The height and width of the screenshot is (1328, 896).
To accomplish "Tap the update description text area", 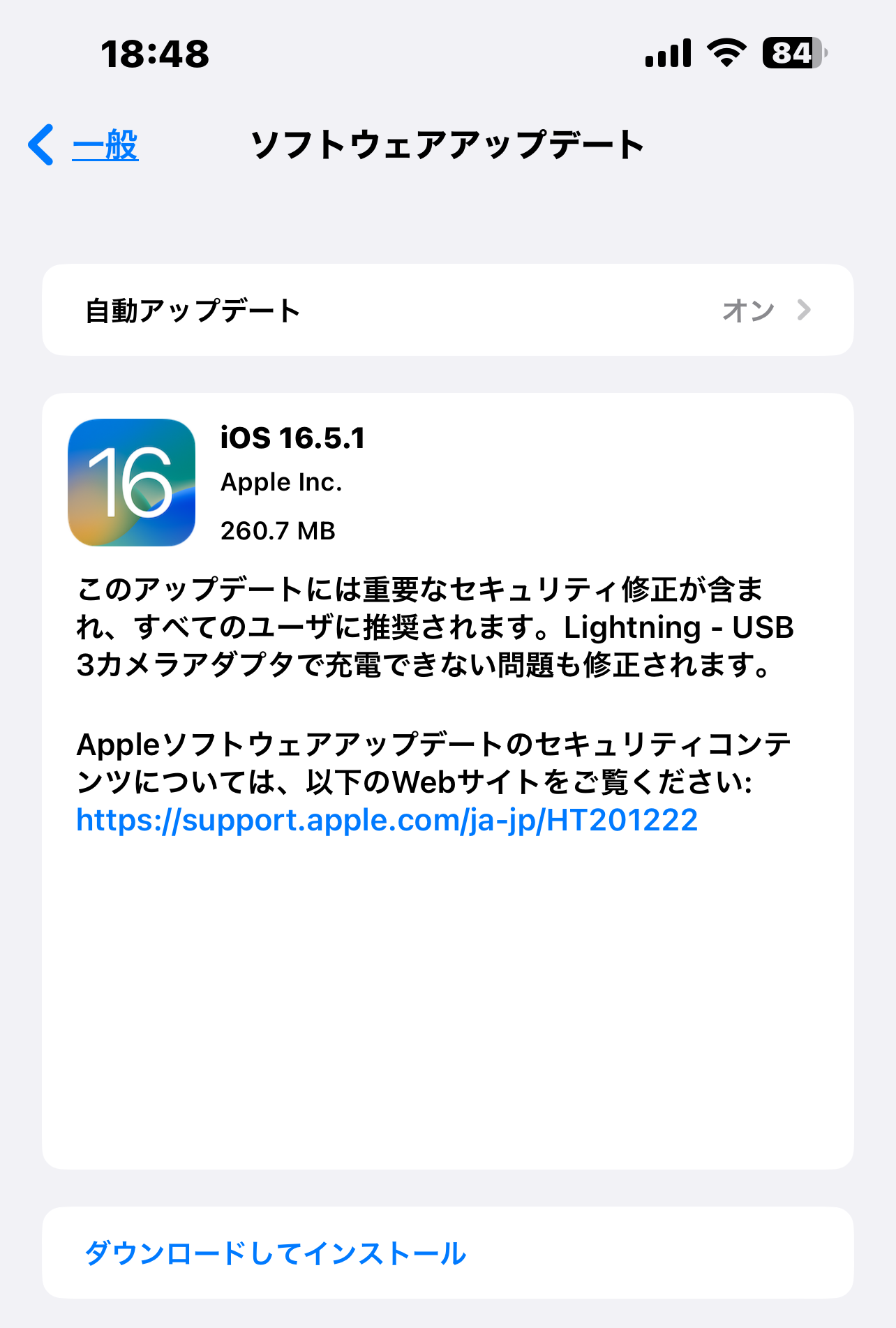I will click(440, 628).
